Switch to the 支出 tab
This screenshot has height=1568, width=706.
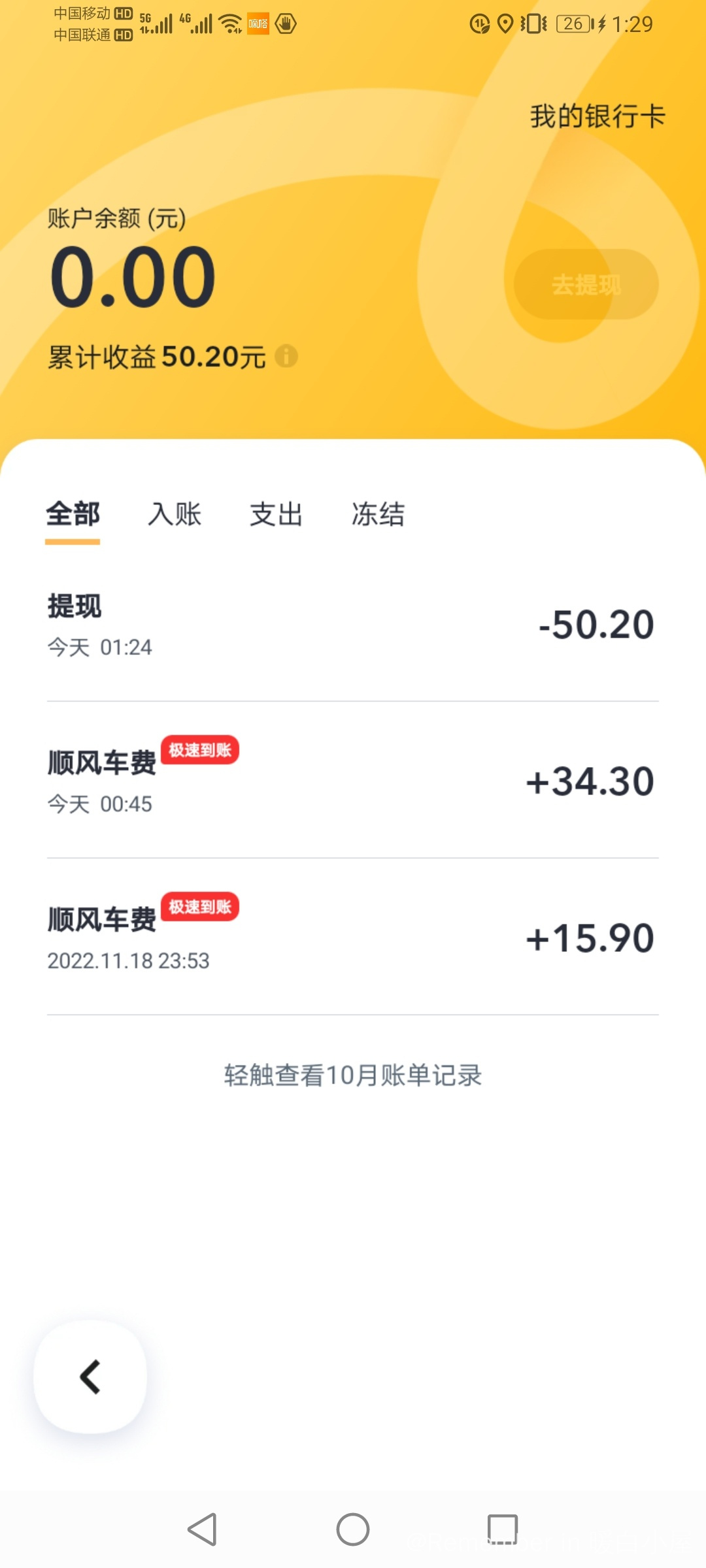coord(277,514)
